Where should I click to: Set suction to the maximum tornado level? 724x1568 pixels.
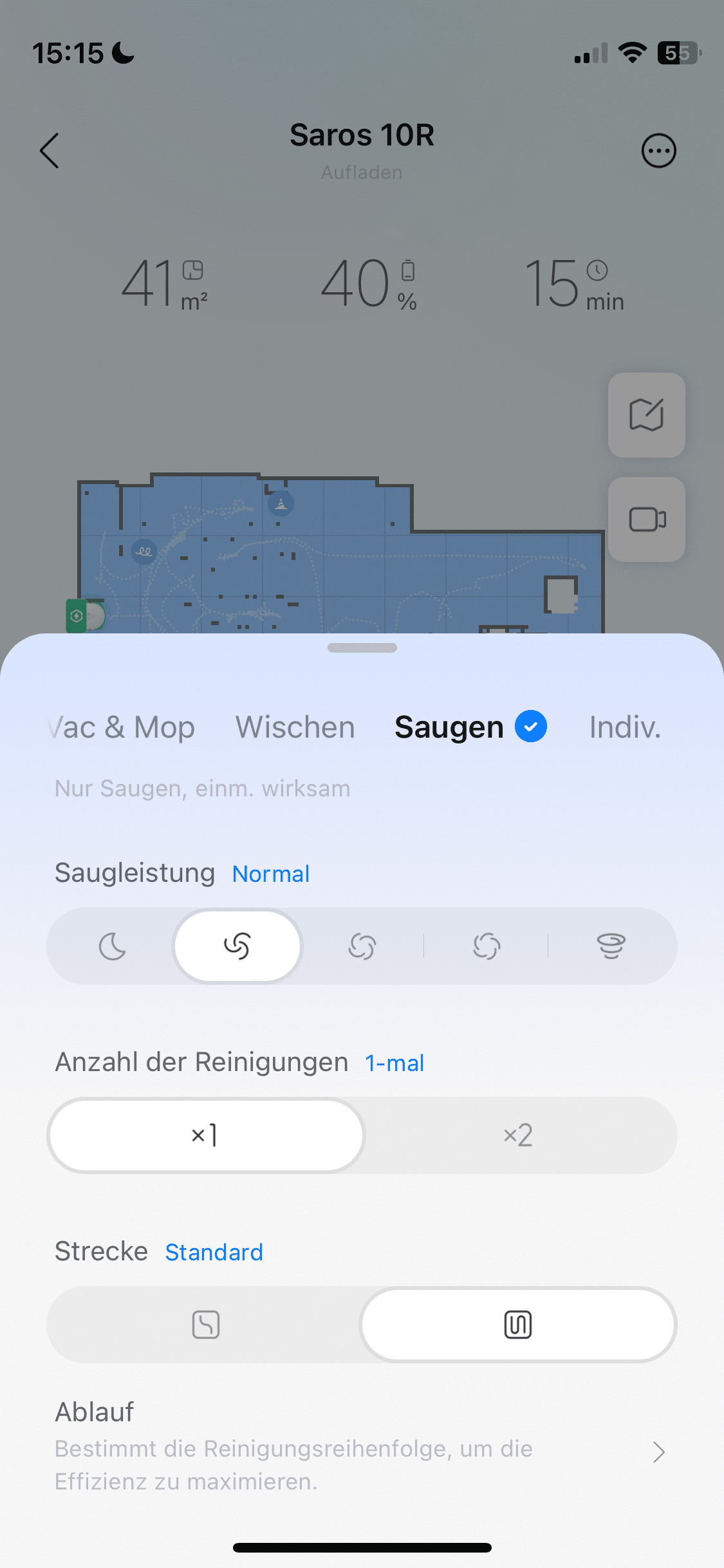click(x=611, y=946)
